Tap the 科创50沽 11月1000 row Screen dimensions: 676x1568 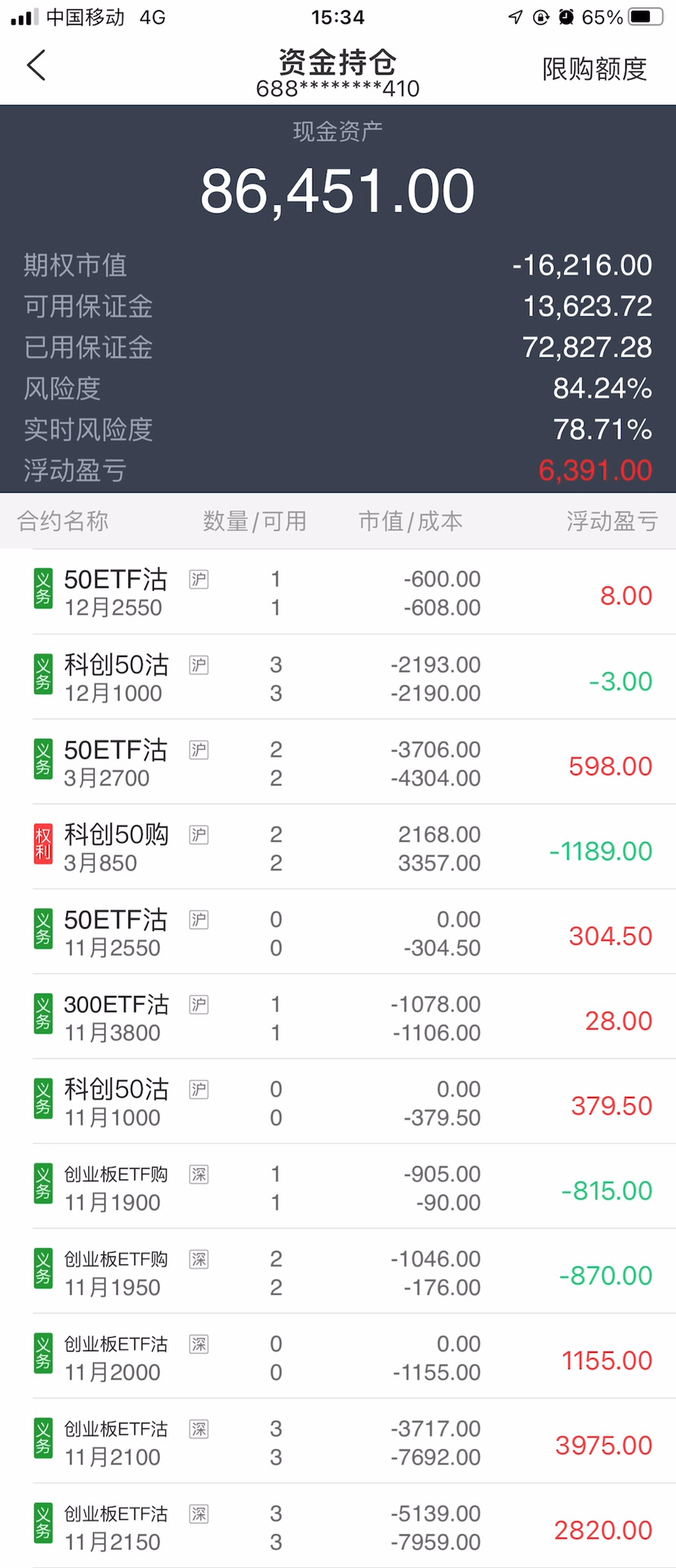click(x=338, y=1103)
